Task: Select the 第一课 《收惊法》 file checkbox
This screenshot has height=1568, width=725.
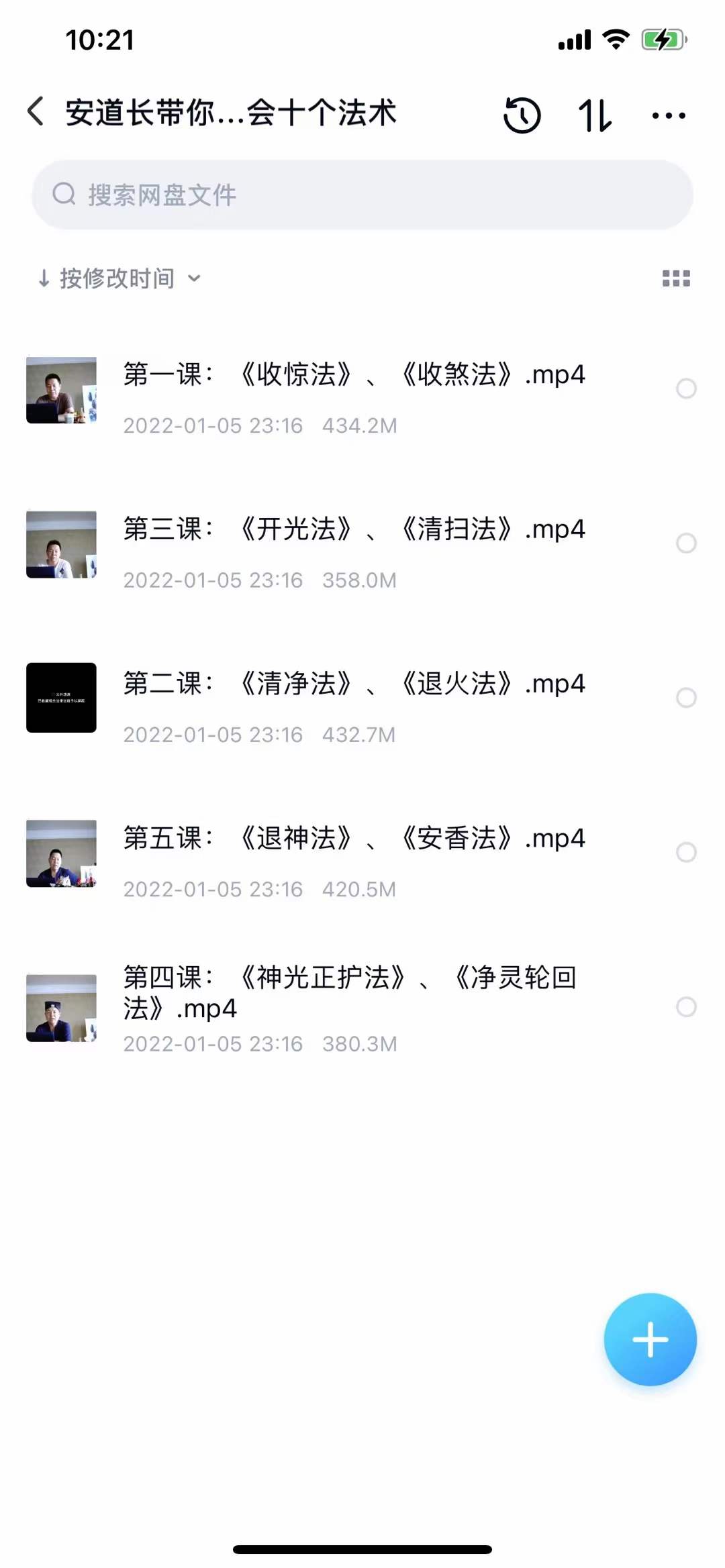Action: pos(687,389)
